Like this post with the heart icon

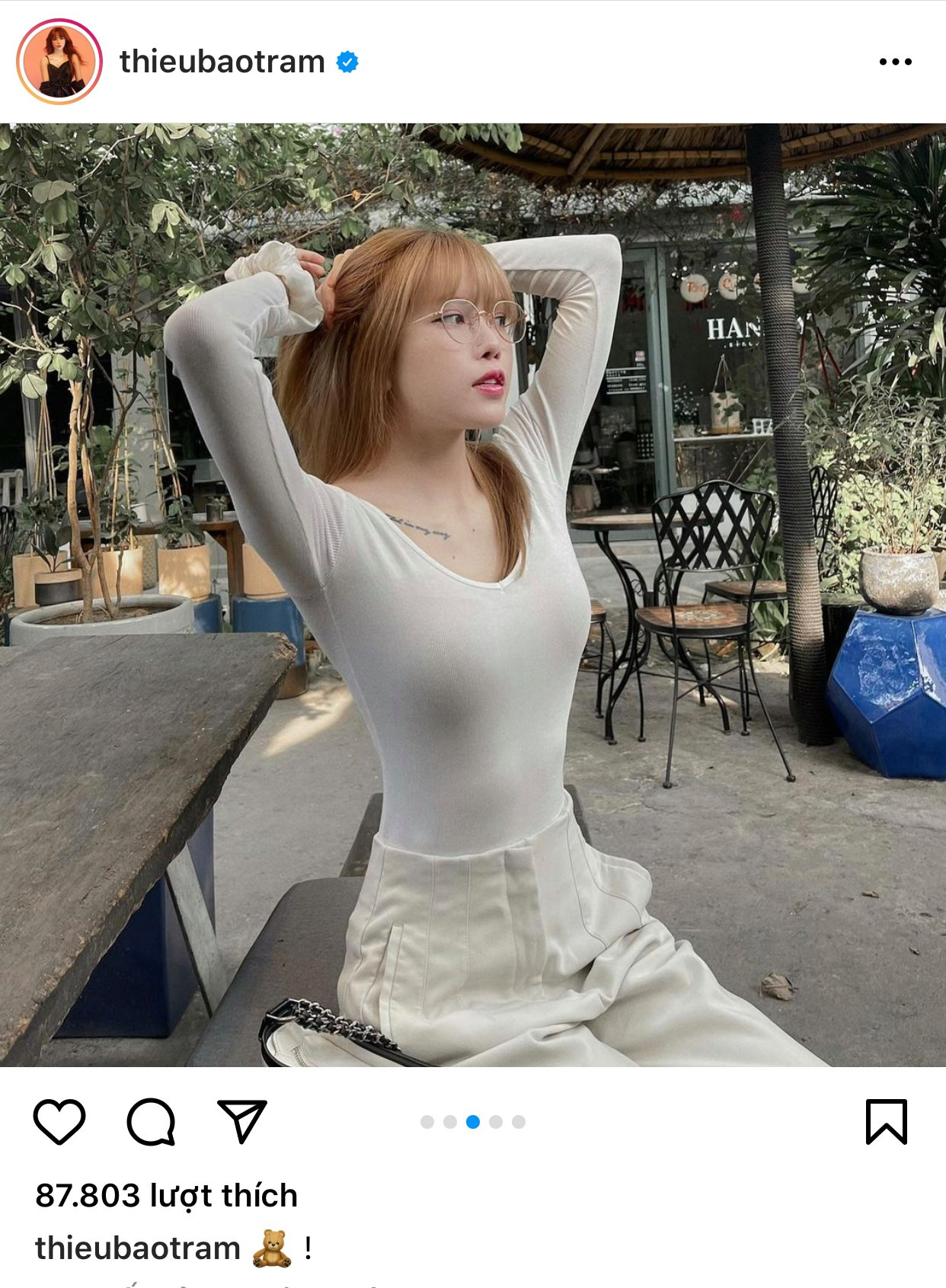tap(59, 1121)
